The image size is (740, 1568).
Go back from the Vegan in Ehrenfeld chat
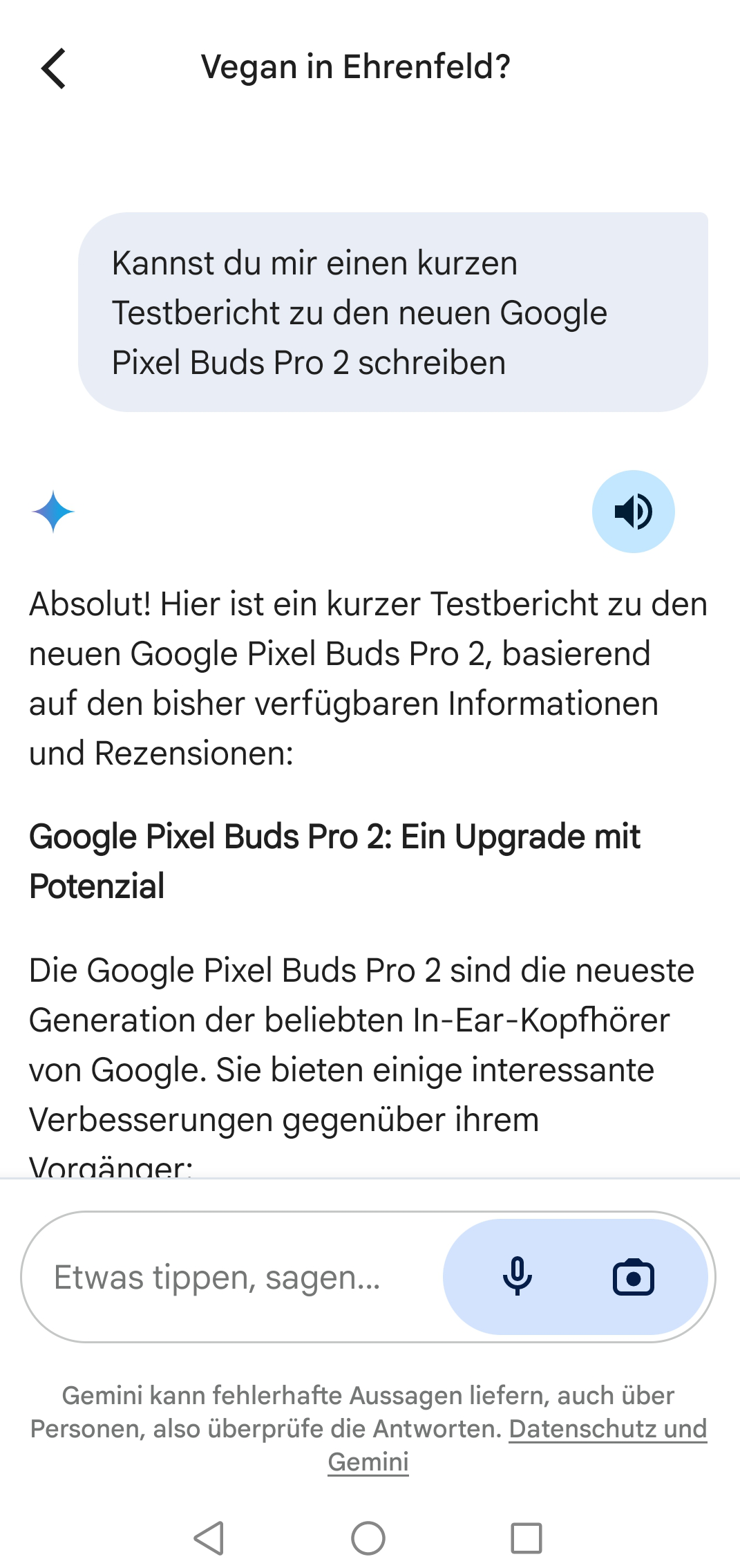[x=54, y=68]
